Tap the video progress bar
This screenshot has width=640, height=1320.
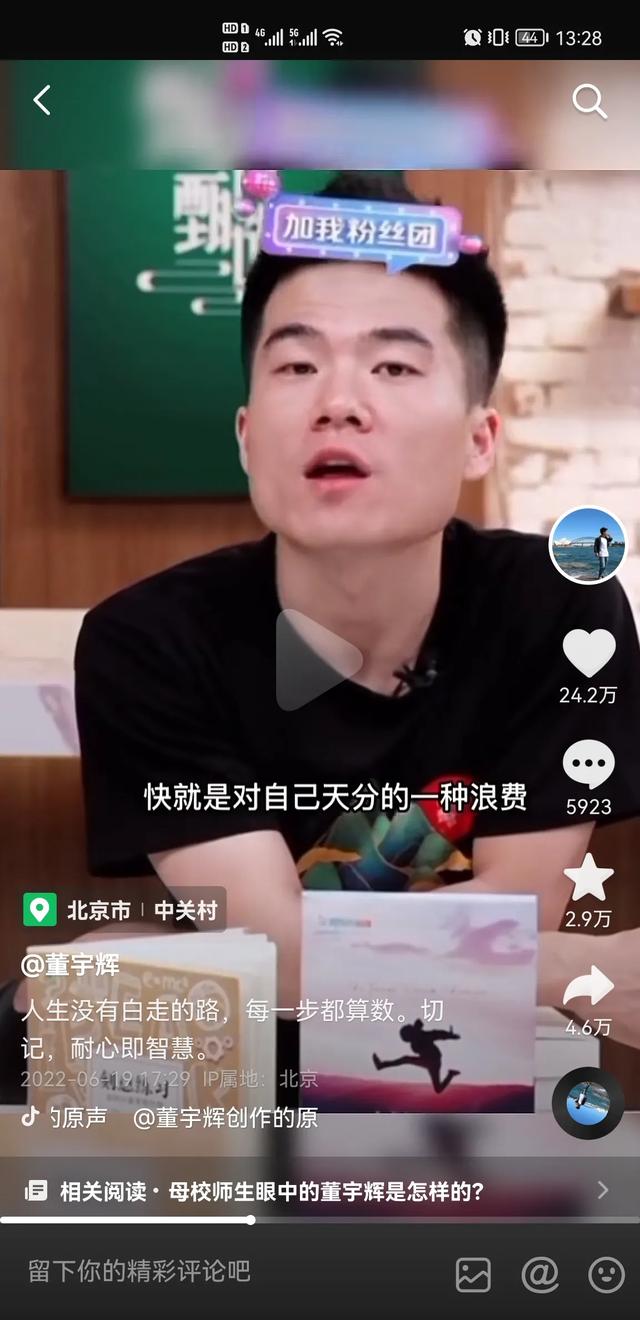pos(320,1220)
